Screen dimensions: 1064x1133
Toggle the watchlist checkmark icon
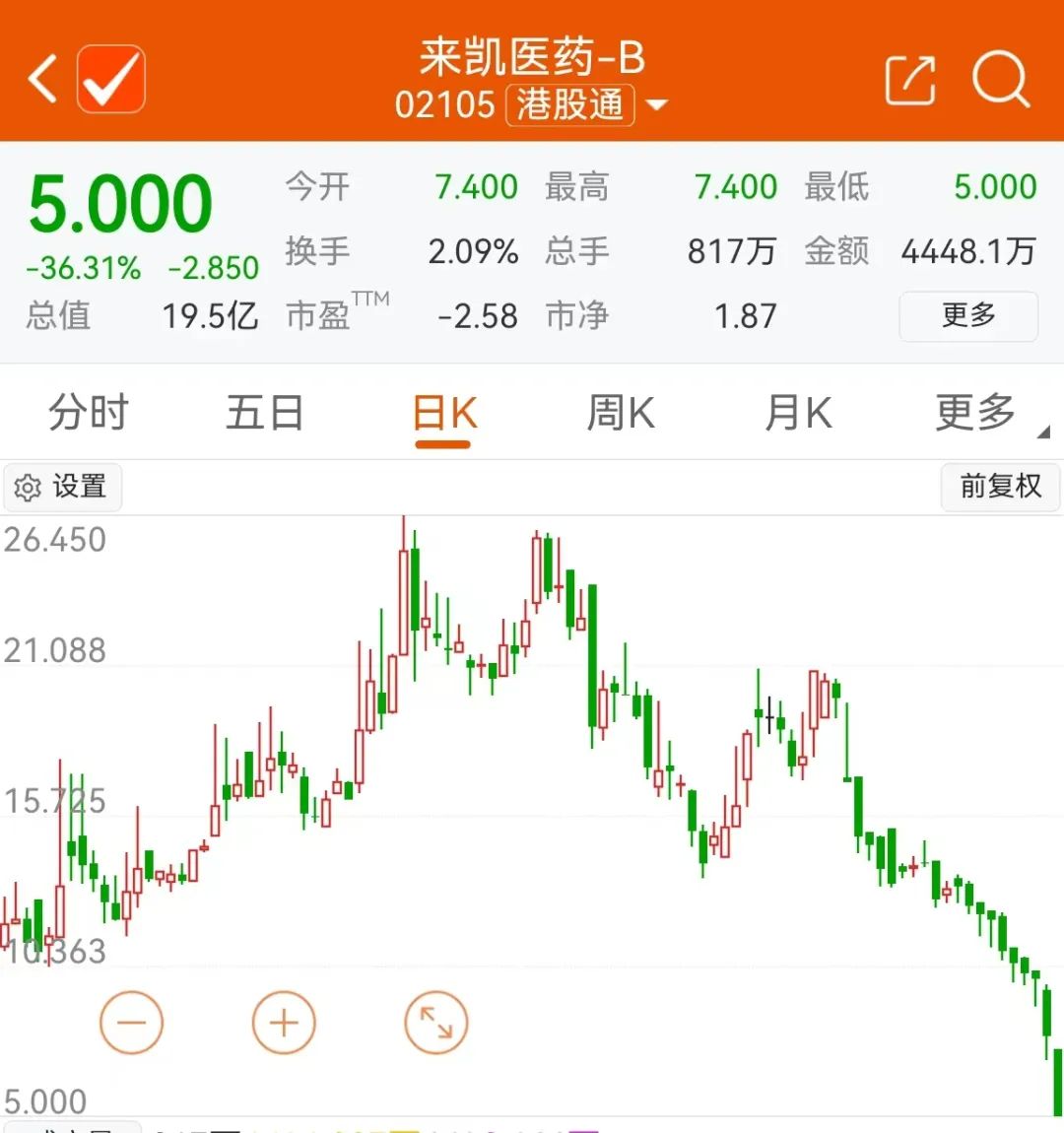pos(111,79)
